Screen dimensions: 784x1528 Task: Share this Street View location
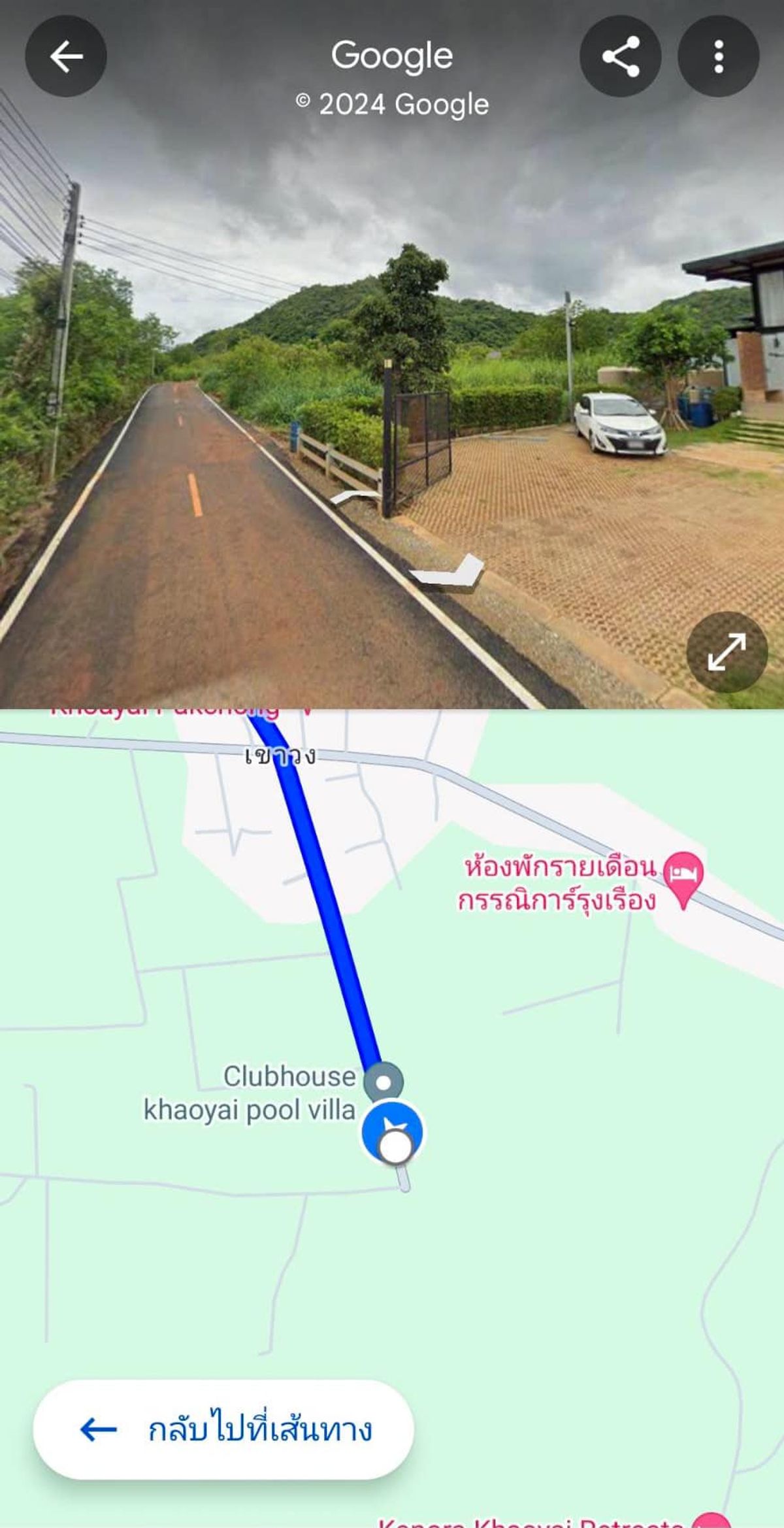[620, 57]
